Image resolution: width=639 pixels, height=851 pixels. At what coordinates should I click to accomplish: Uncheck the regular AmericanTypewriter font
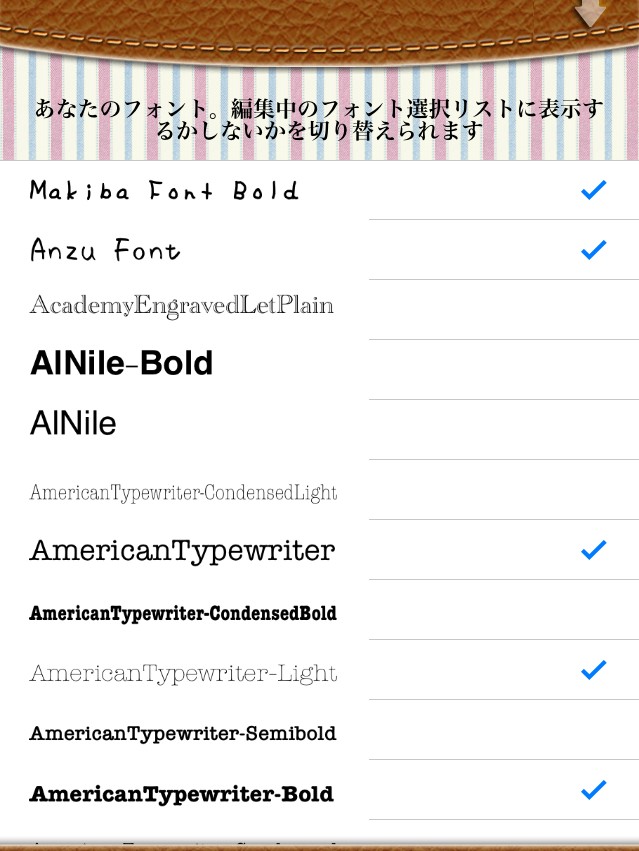319,550
